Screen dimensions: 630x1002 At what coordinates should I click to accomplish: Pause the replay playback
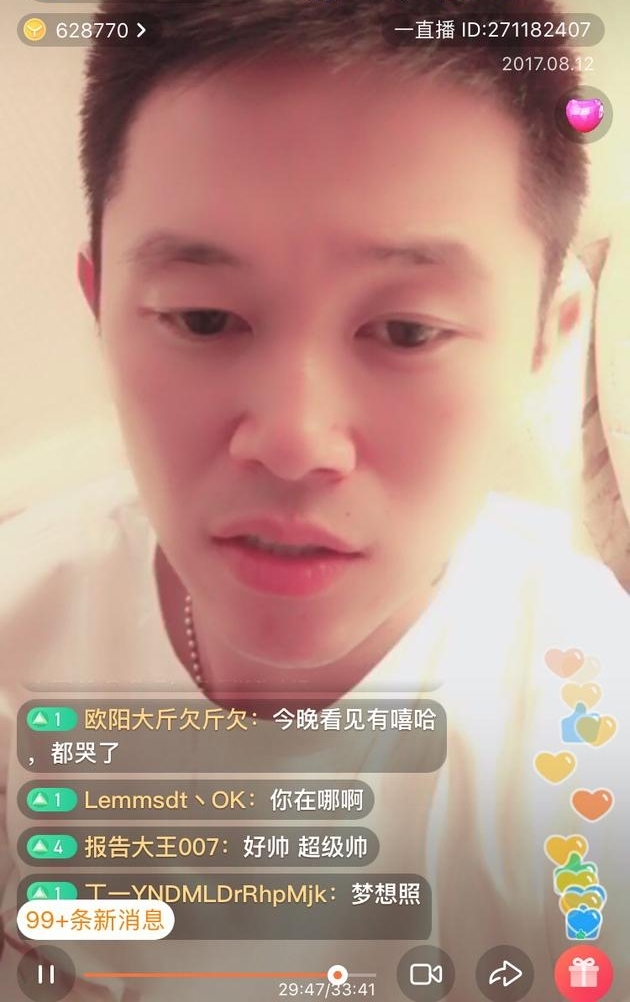45,974
